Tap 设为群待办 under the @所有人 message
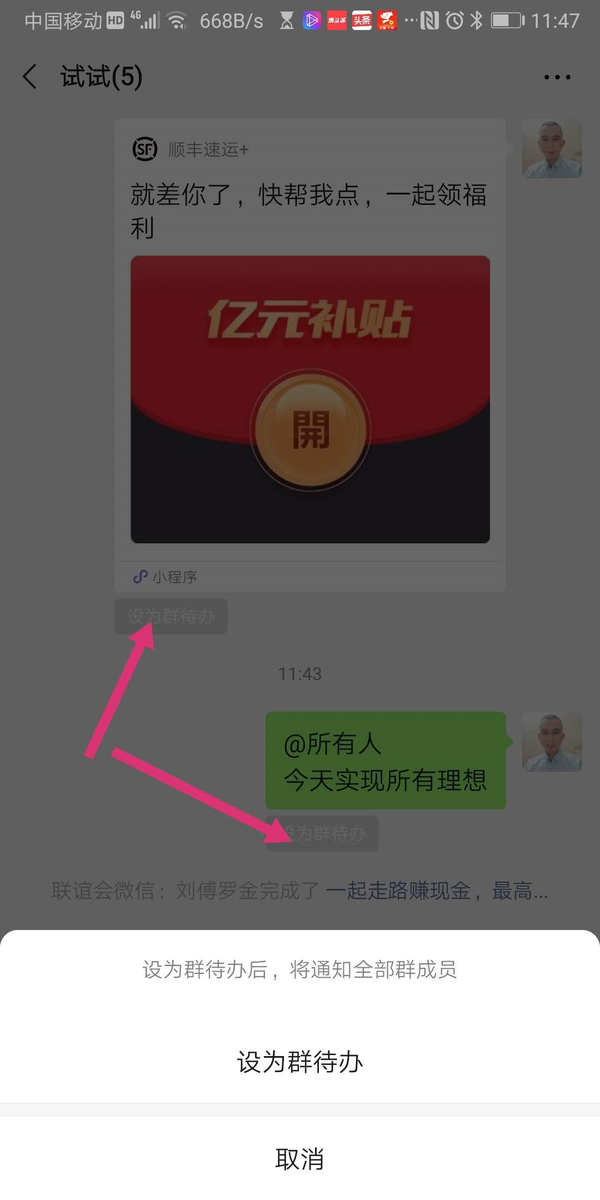Screen dimensions: 600x1200 (x=323, y=833)
